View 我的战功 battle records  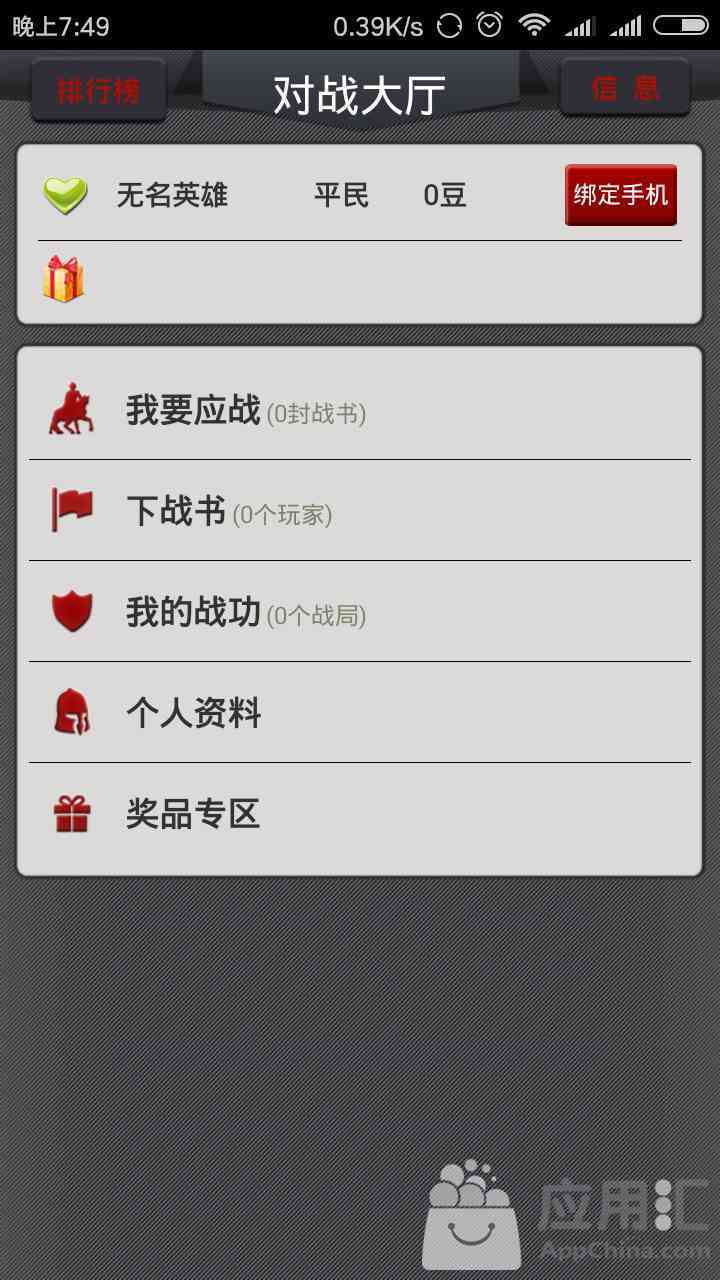[360, 612]
